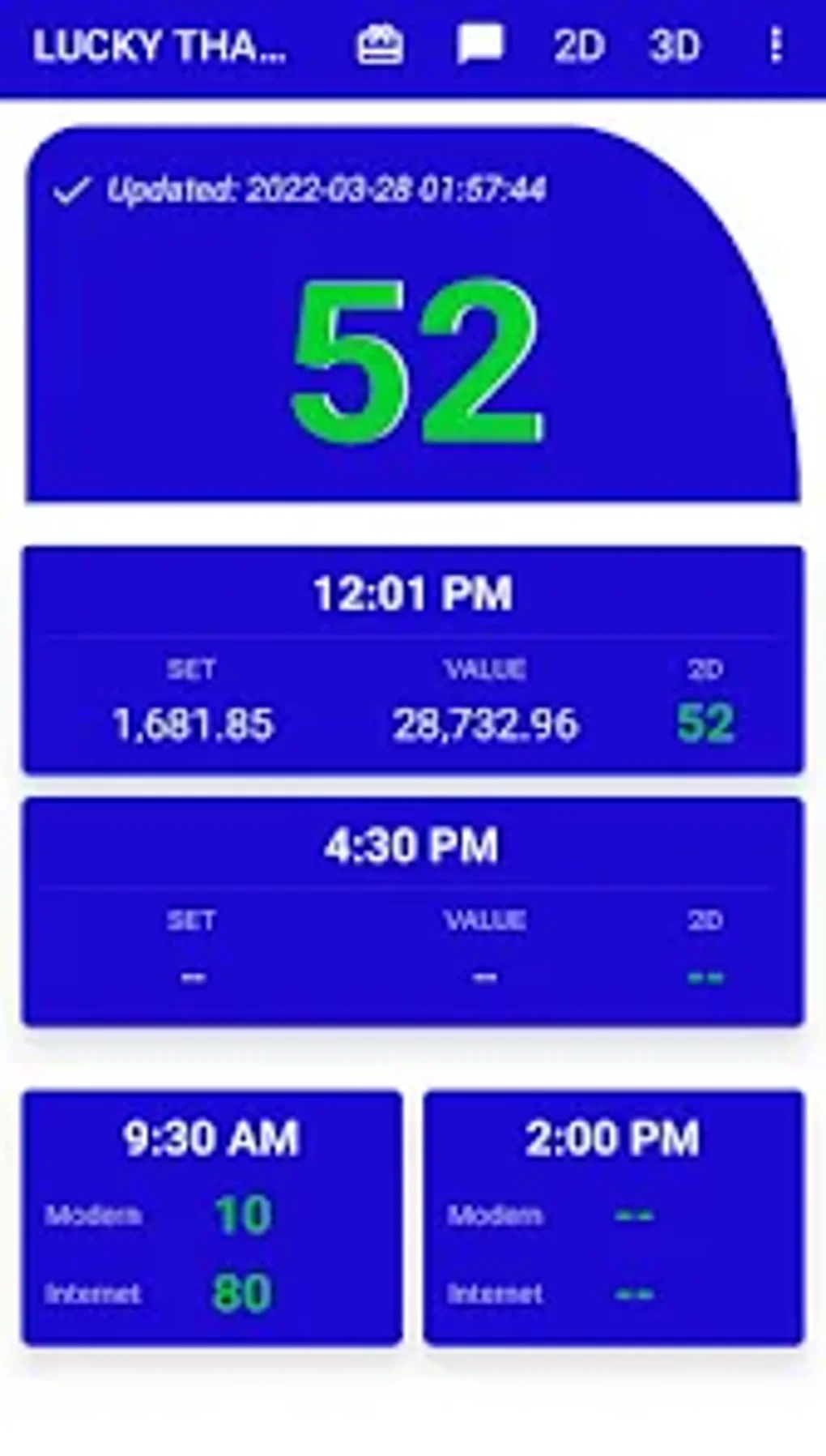The width and height of the screenshot is (826, 1456).
Task: Open the overflow menu
Action: (x=775, y=45)
